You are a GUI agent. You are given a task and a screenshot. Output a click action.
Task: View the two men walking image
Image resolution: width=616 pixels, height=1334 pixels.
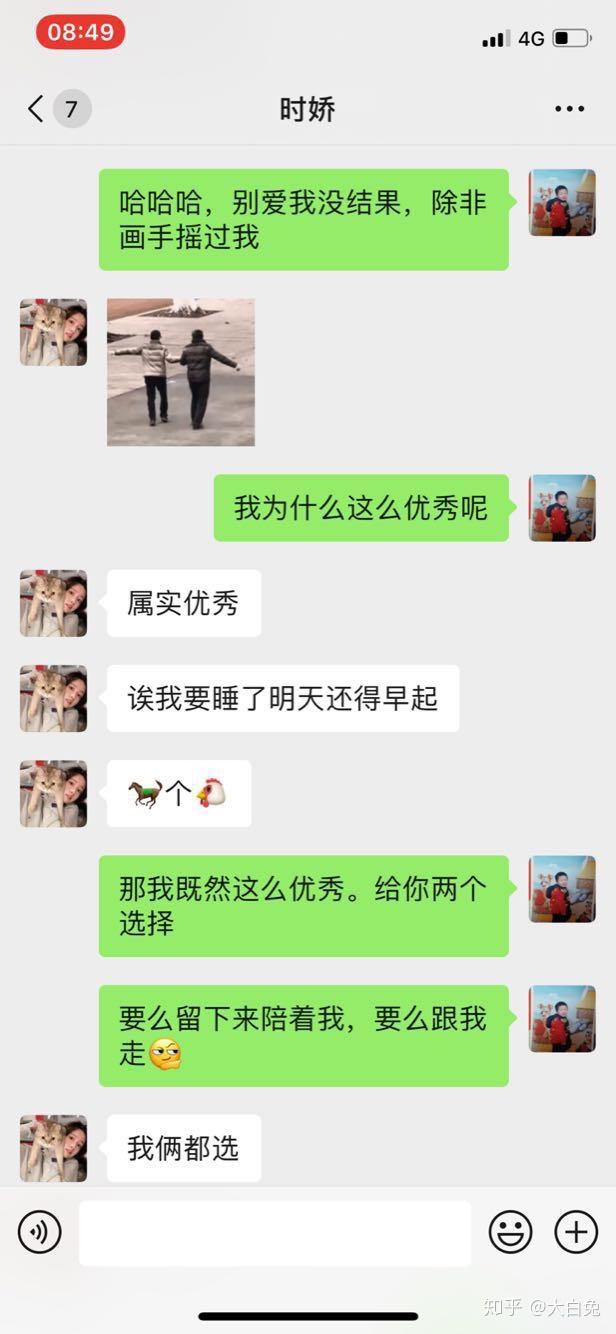click(181, 372)
